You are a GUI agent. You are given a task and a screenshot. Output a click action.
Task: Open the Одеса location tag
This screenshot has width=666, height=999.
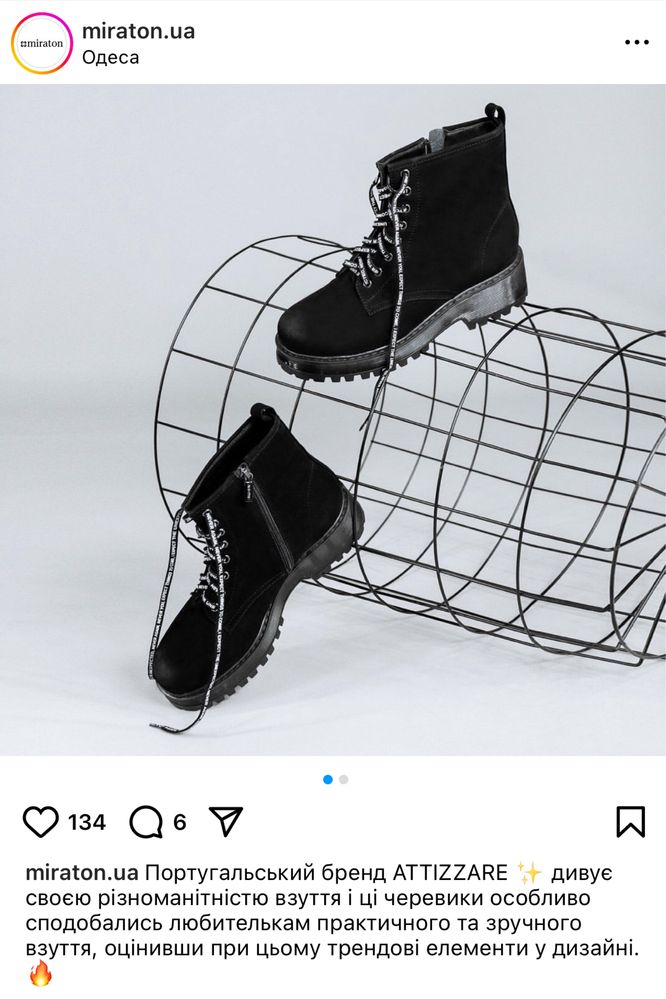click(110, 57)
